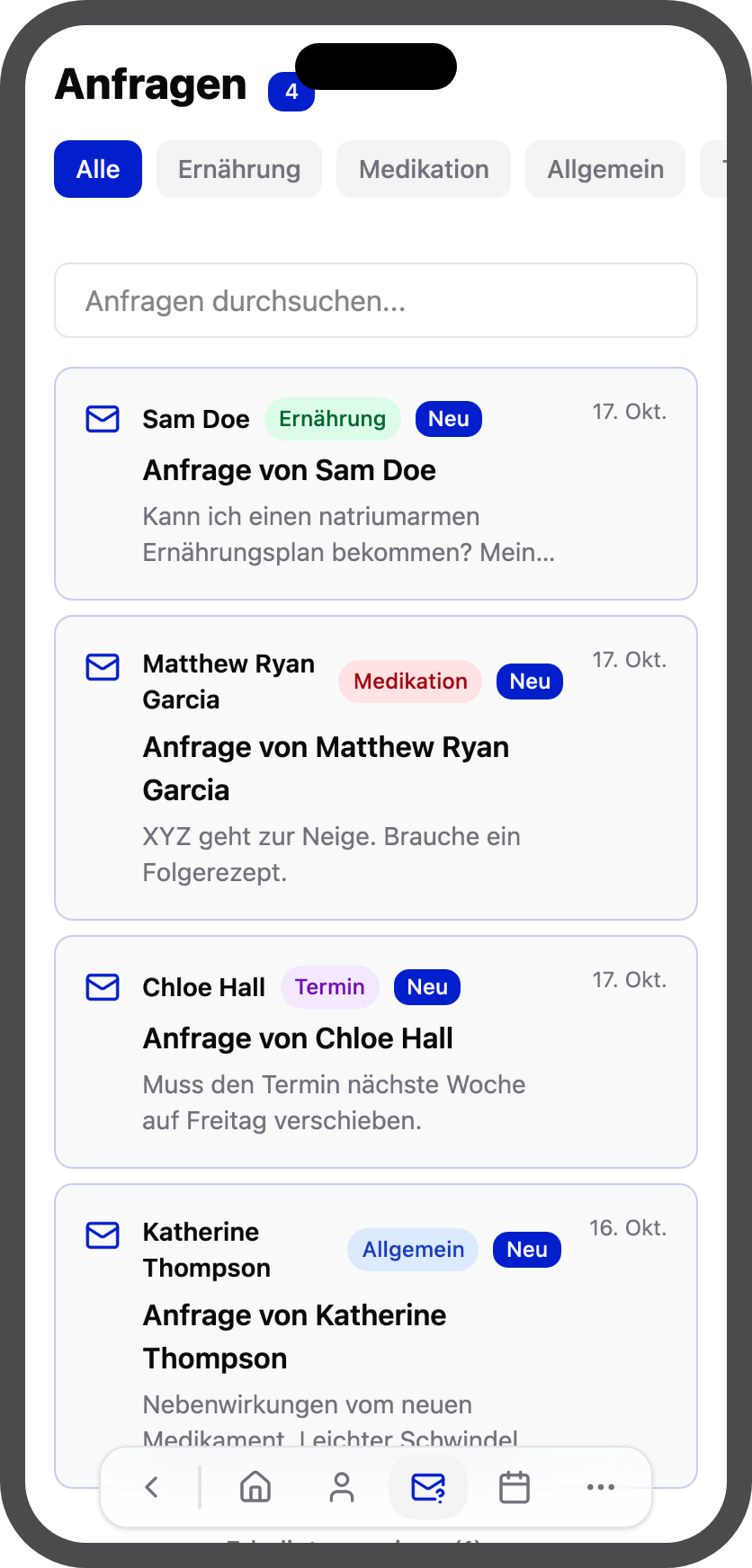The height and width of the screenshot is (1568, 752).
Task: Open the more options ellipsis icon
Action: tap(599, 1486)
